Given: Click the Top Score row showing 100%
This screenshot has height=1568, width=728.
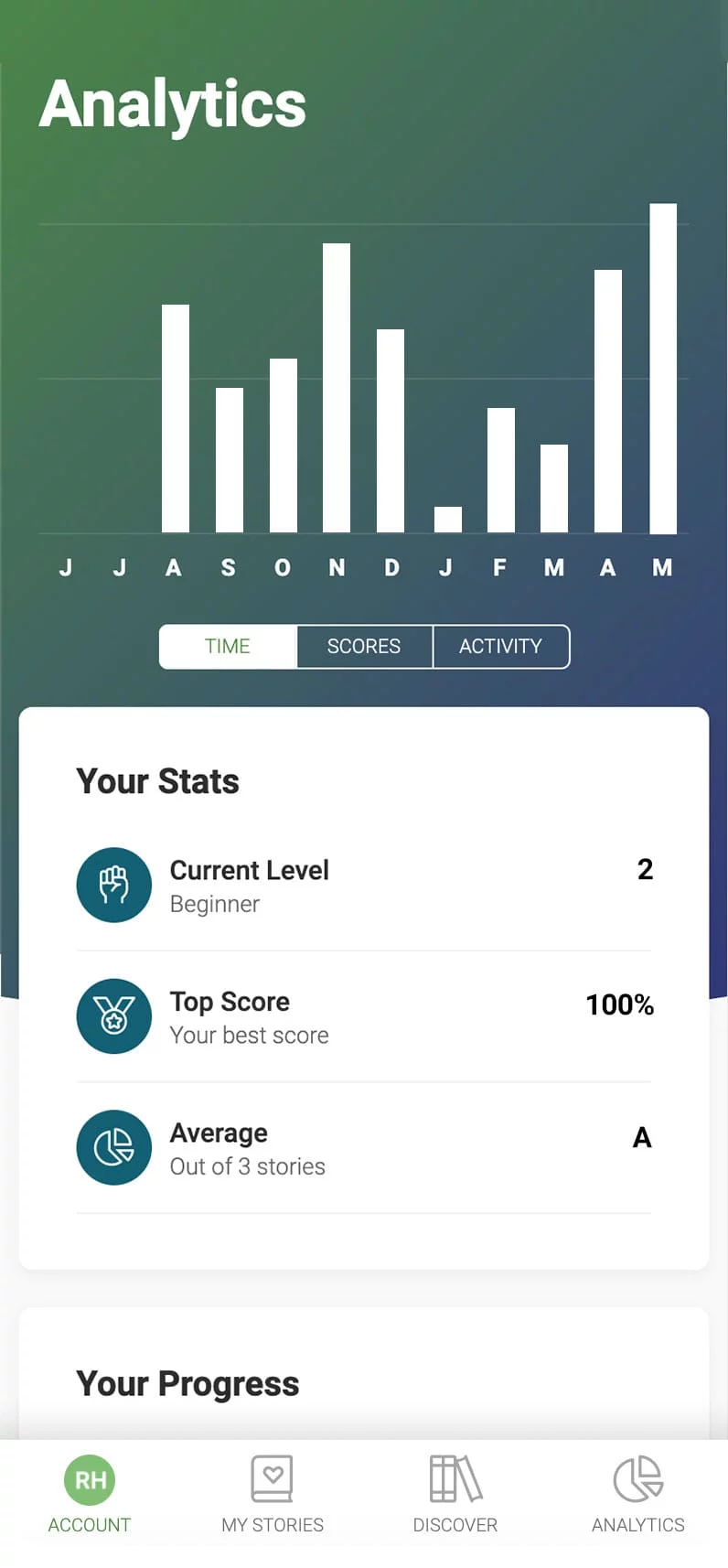Looking at the screenshot, I should [364, 1016].
